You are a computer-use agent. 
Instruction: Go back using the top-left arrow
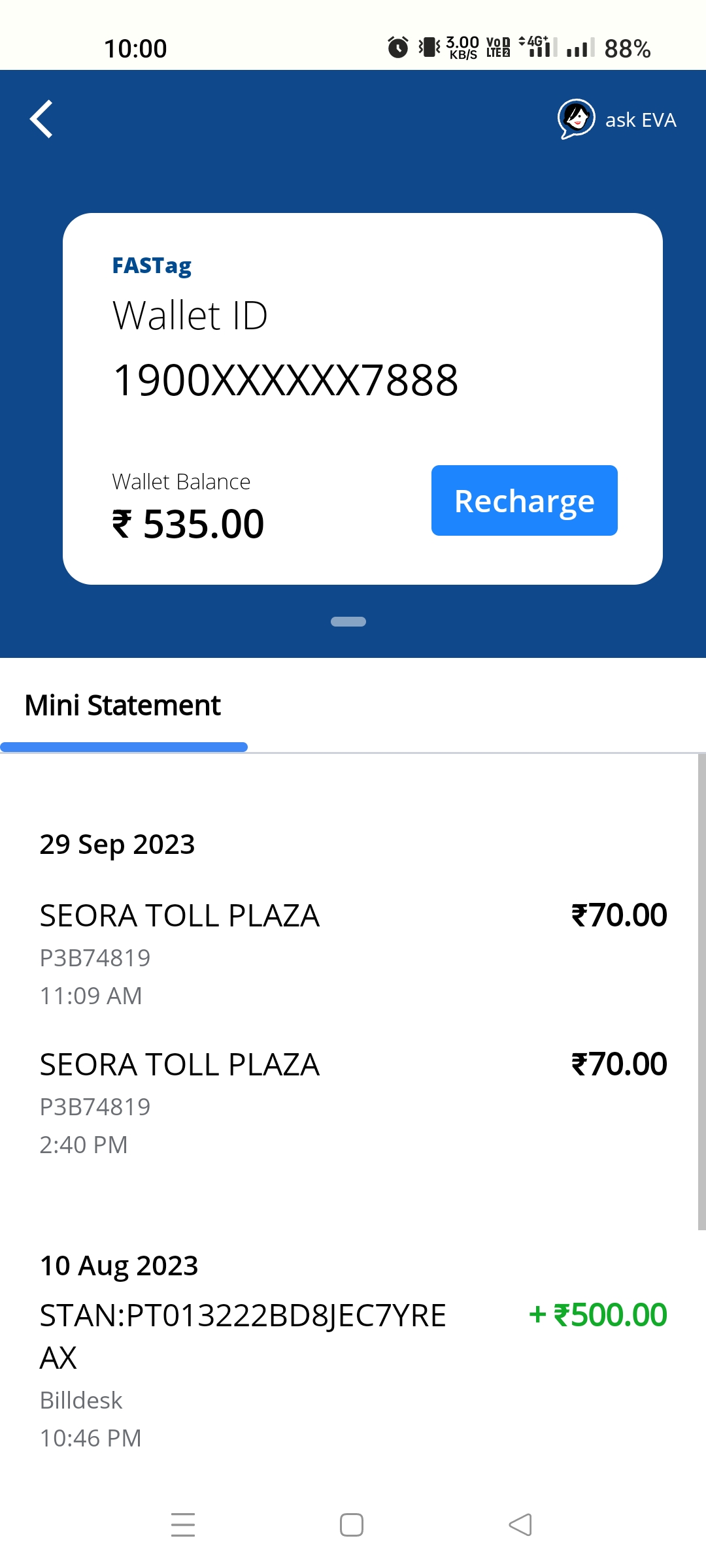(42, 119)
